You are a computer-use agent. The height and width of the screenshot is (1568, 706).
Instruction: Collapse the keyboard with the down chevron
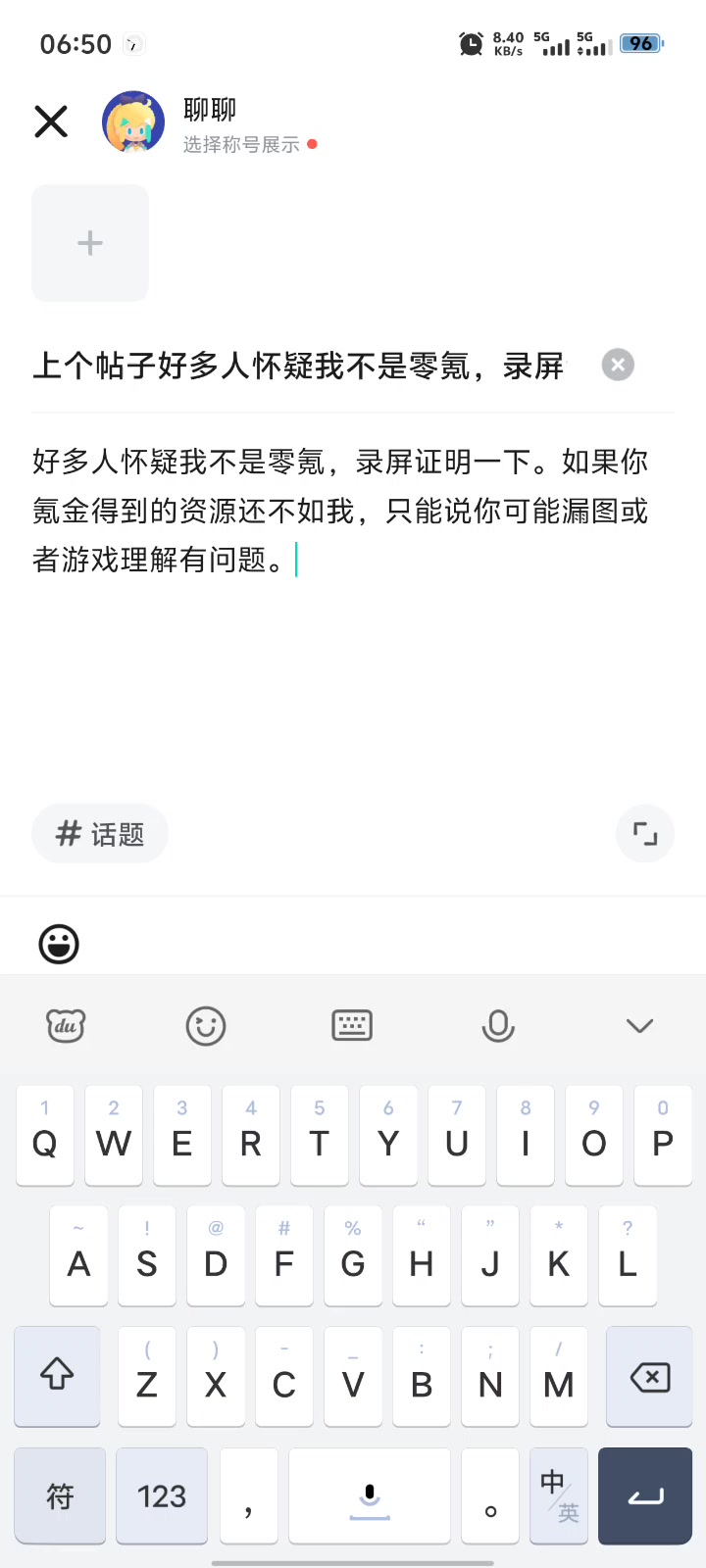click(639, 1026)
